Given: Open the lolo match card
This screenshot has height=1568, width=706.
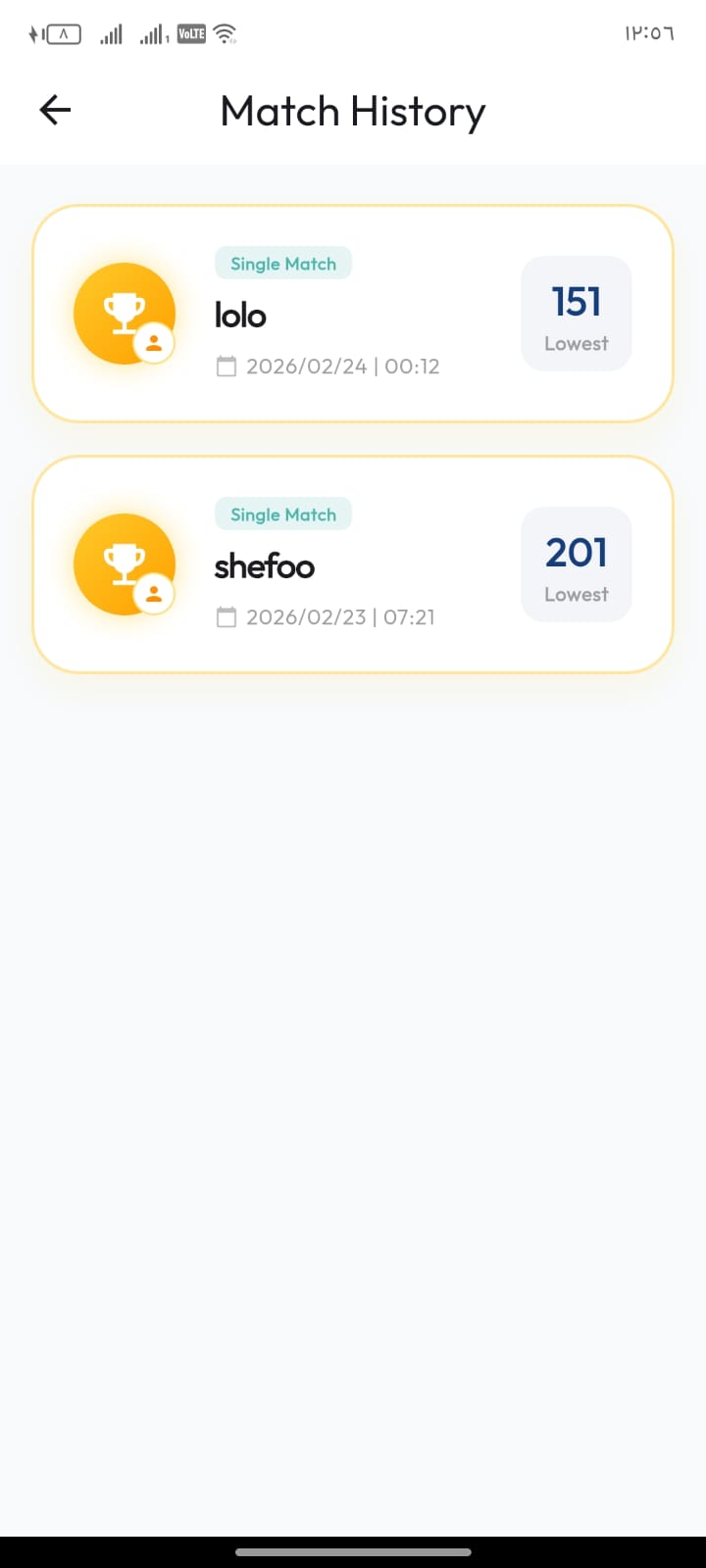Looking at the screenshot, I should [353, 314].
